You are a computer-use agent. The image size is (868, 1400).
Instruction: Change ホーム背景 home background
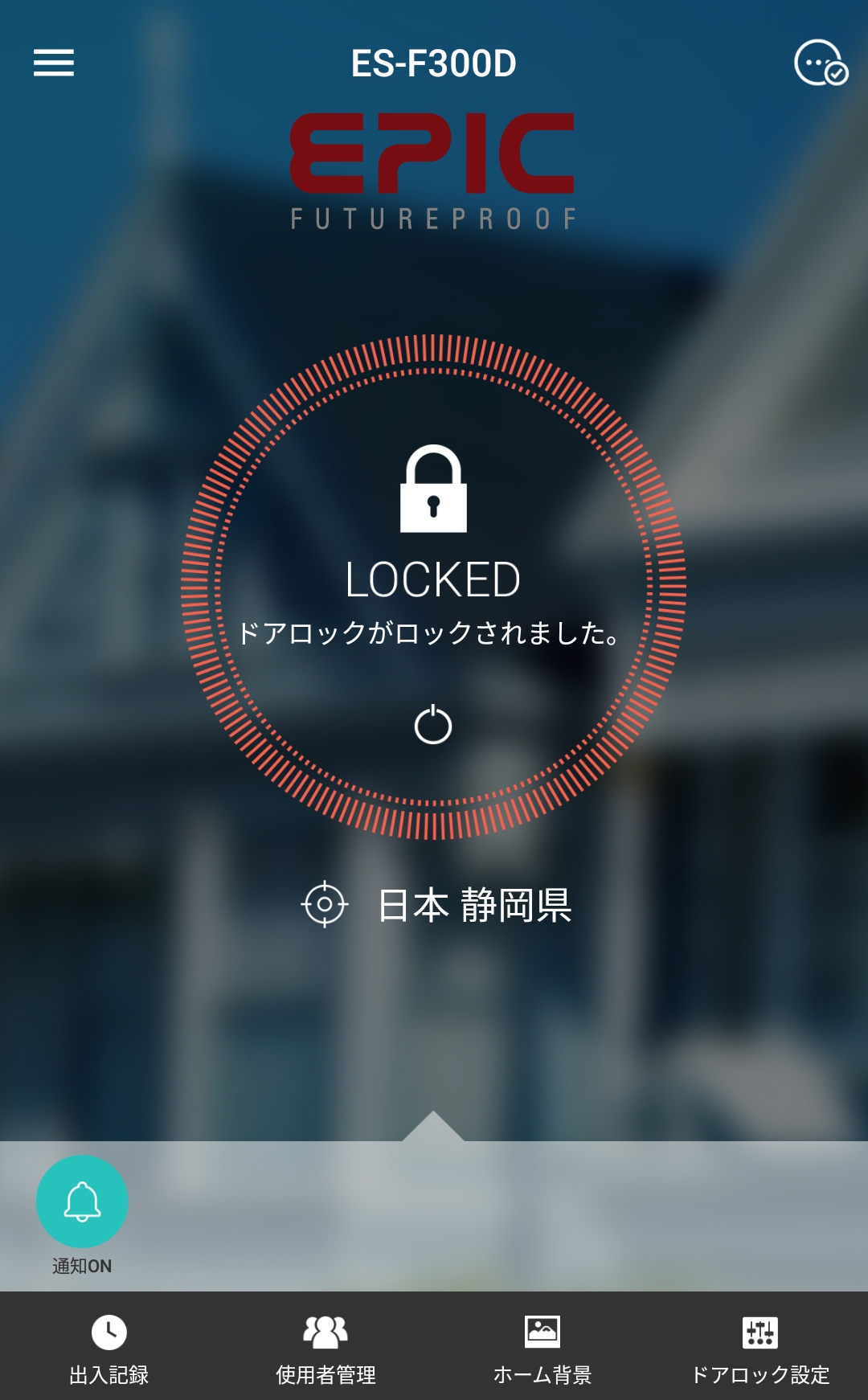(x=542, y=1347)
